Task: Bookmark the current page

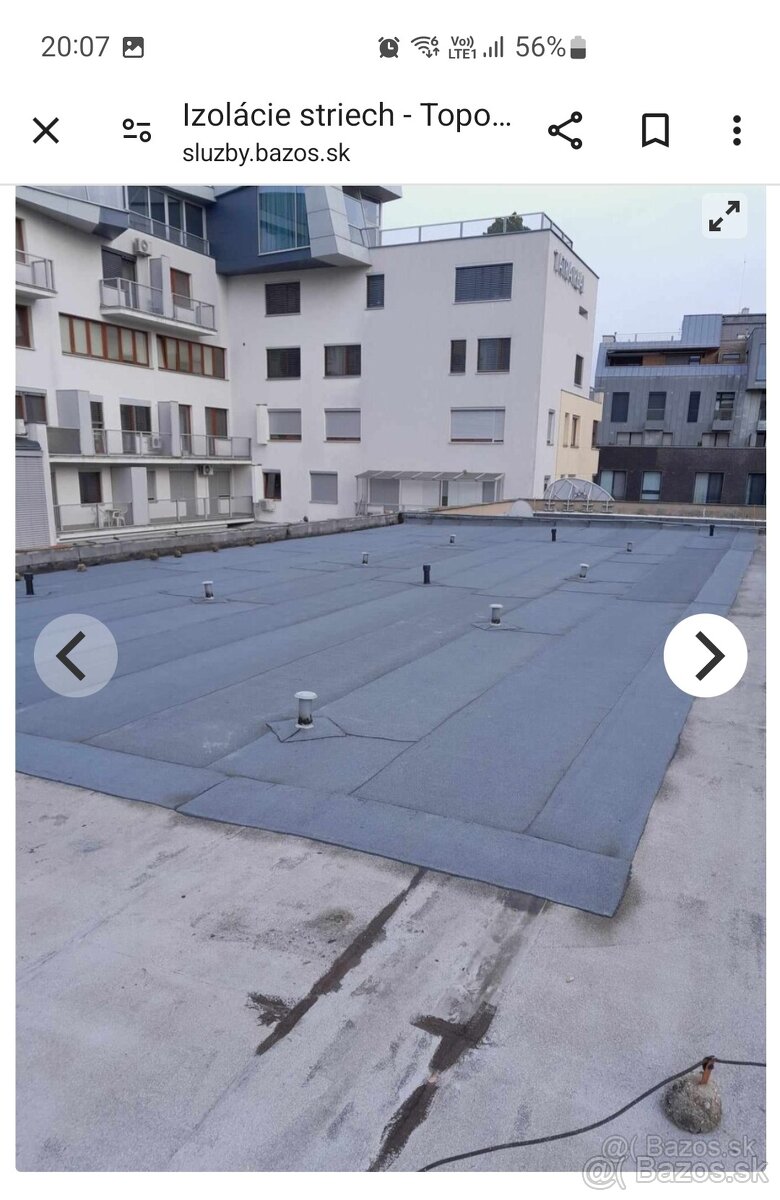Action: coord(655,131)
